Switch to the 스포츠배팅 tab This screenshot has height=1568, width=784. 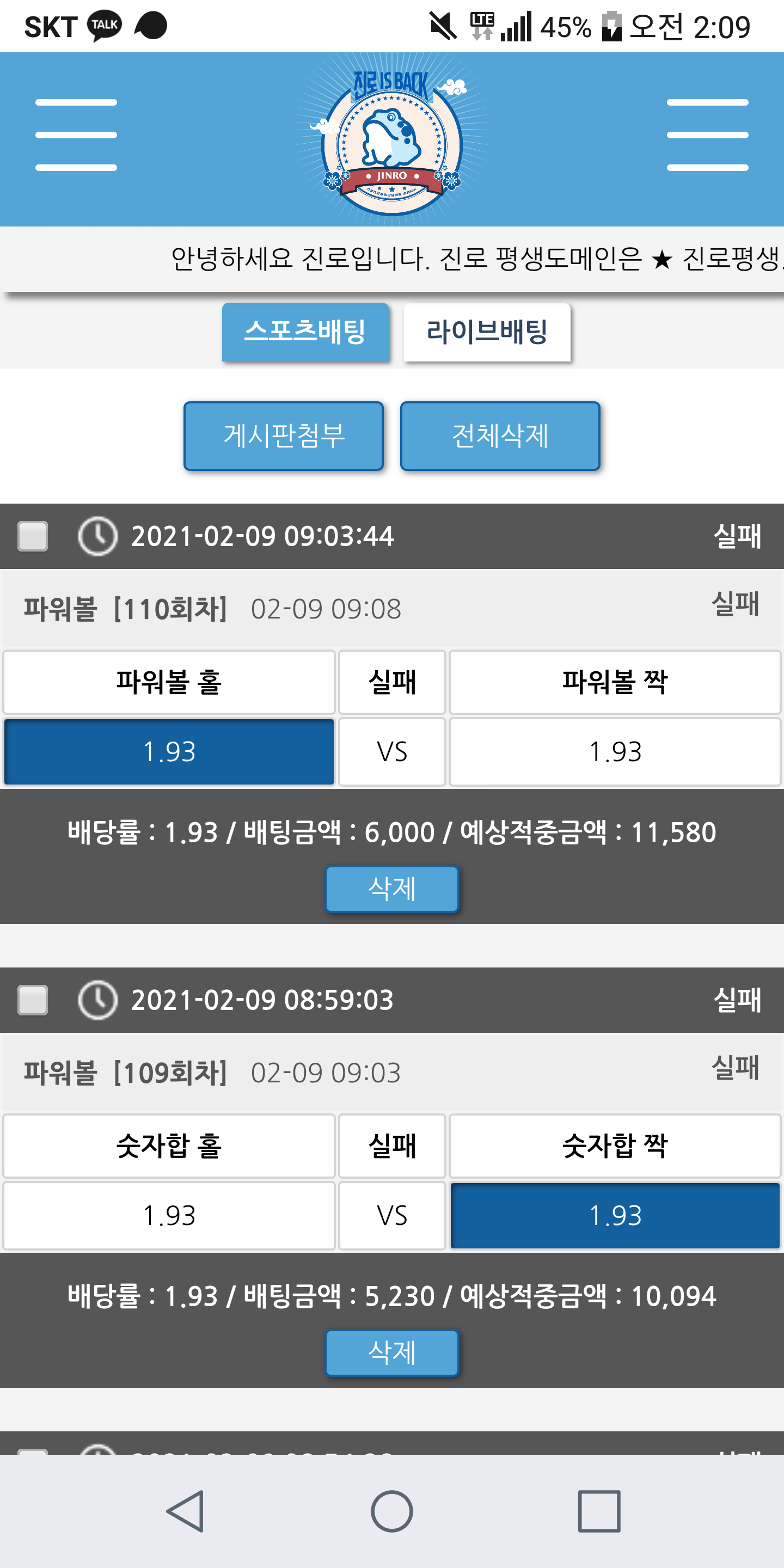[305, 332]
